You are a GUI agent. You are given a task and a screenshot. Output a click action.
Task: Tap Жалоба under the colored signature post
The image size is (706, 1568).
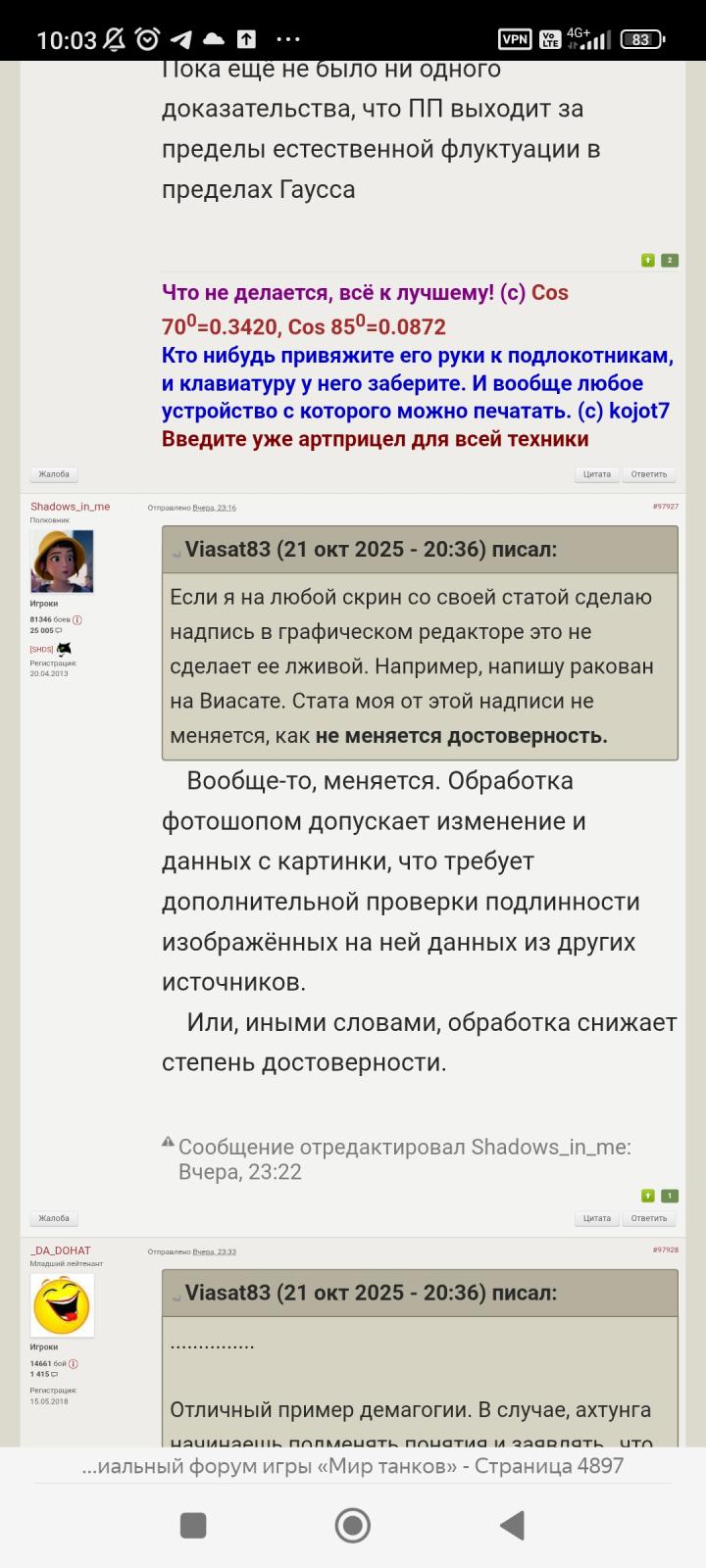click(54, 474)
